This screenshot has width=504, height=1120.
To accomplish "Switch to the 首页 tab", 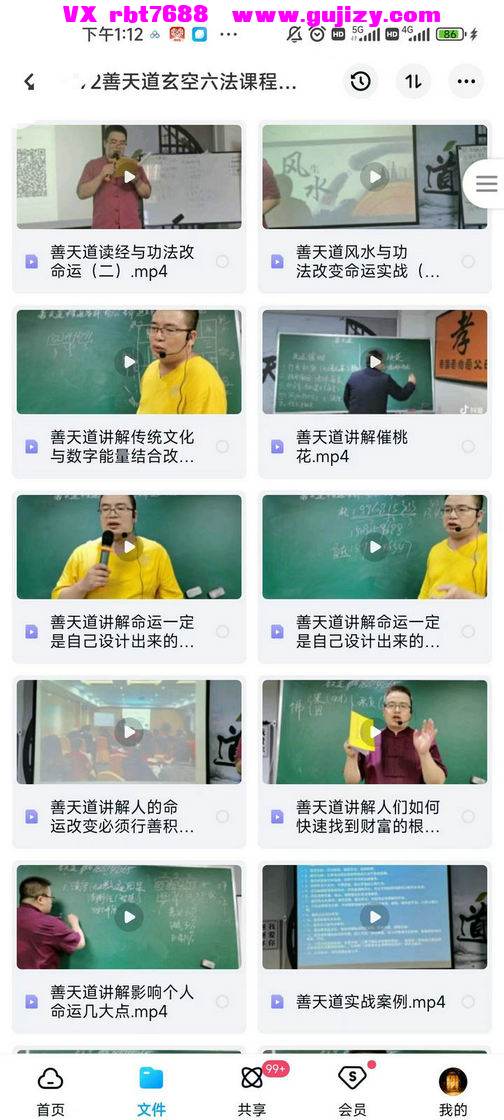I will coord(51,1091).
